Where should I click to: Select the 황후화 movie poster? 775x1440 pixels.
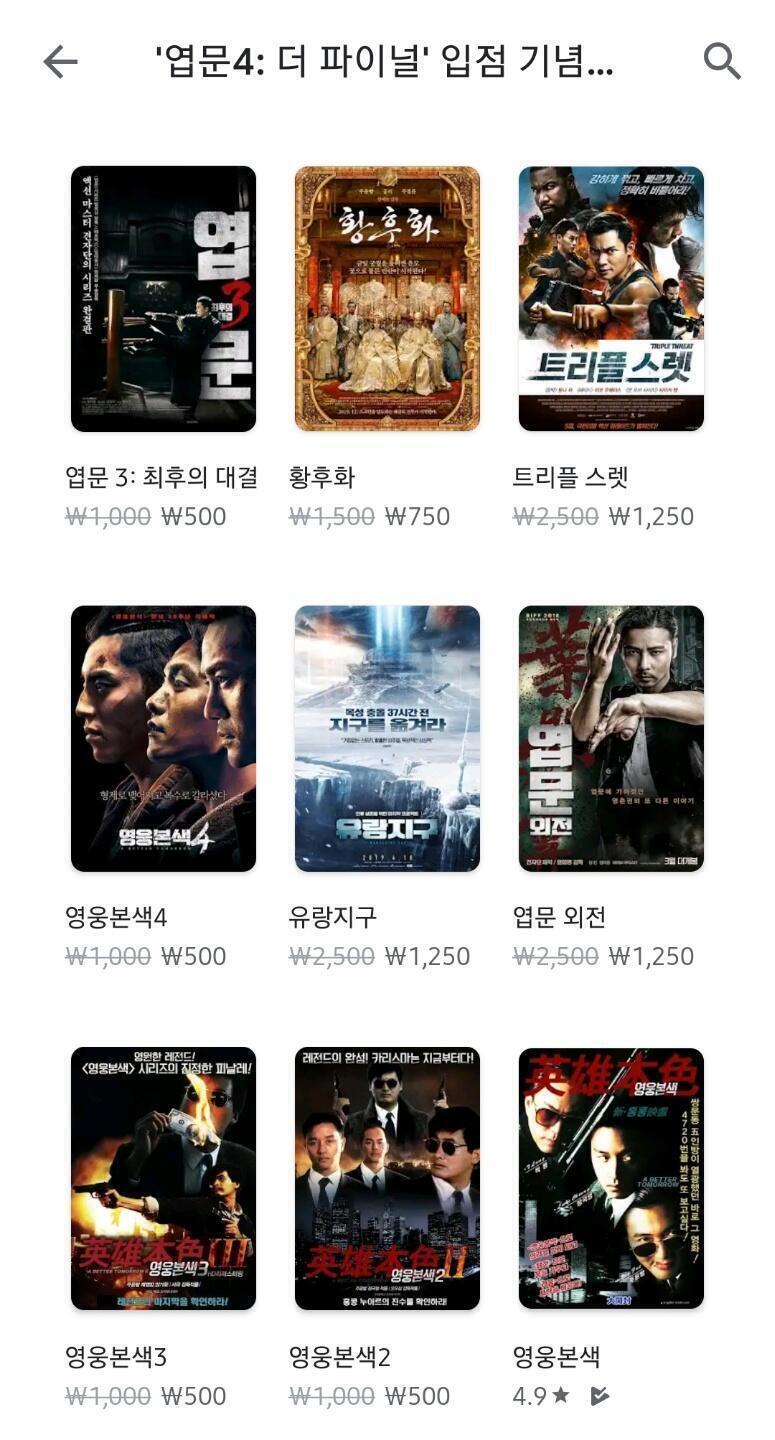coord(387,299)
